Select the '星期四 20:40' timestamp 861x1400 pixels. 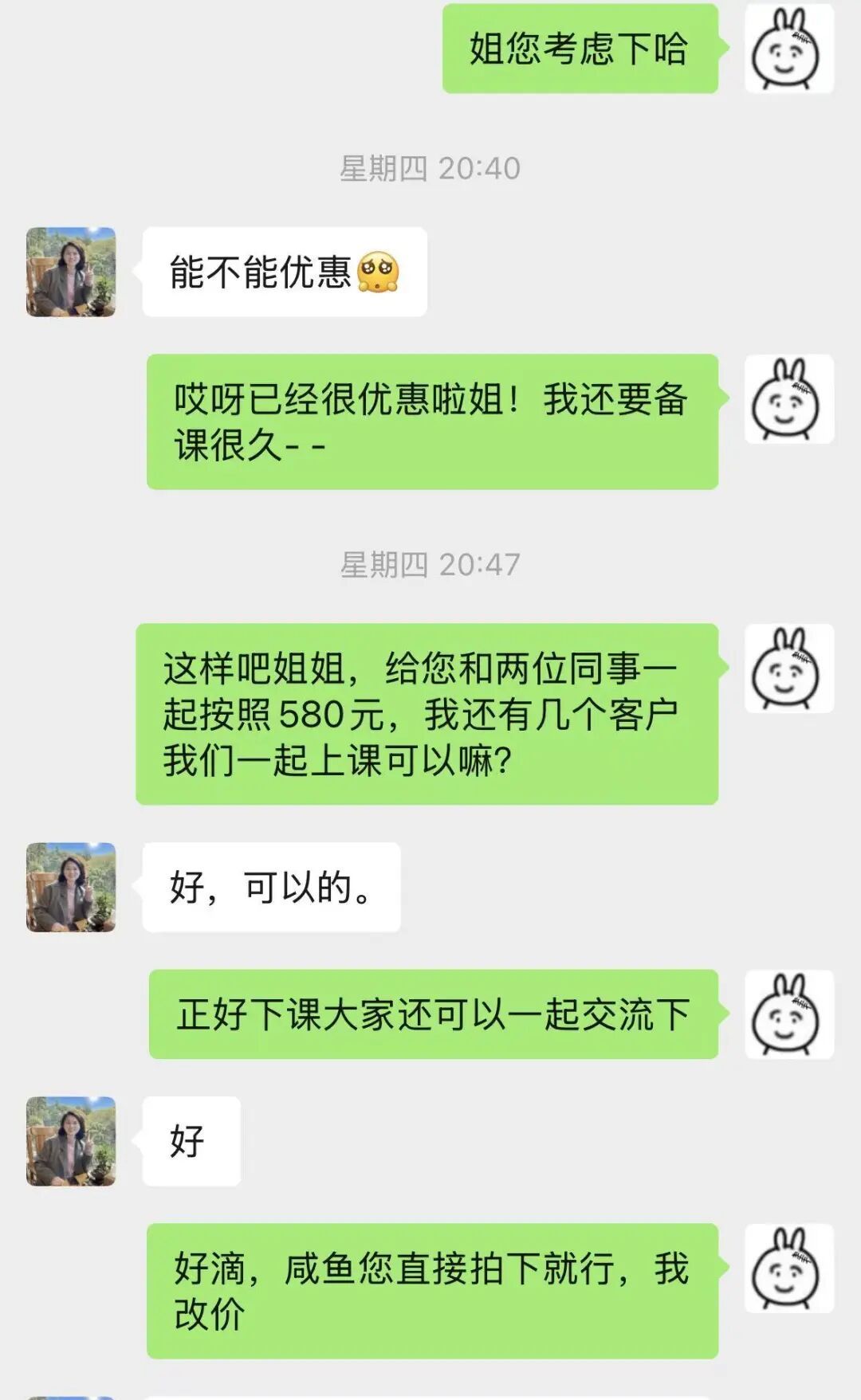(431, 167)
